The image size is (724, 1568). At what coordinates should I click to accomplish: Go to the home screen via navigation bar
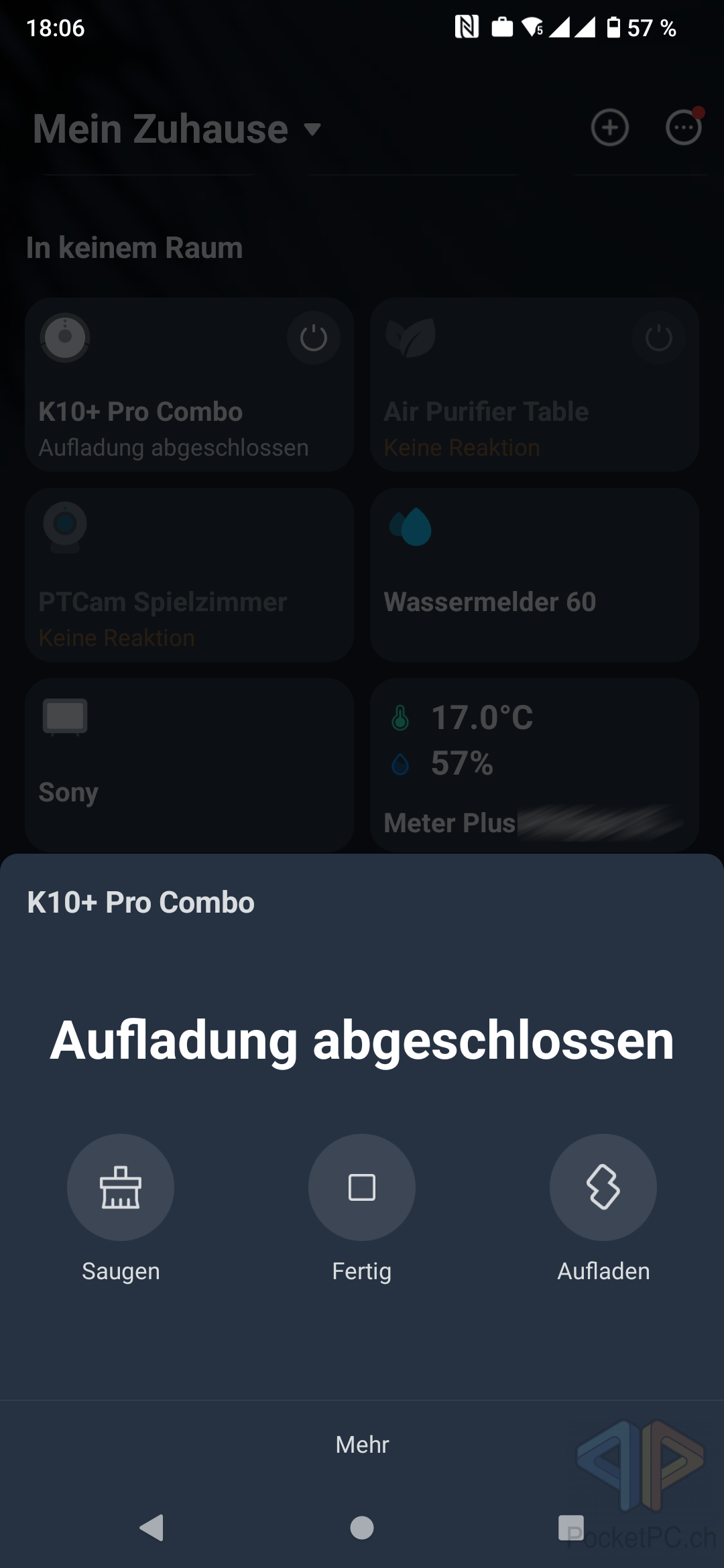coord(362,1528)
